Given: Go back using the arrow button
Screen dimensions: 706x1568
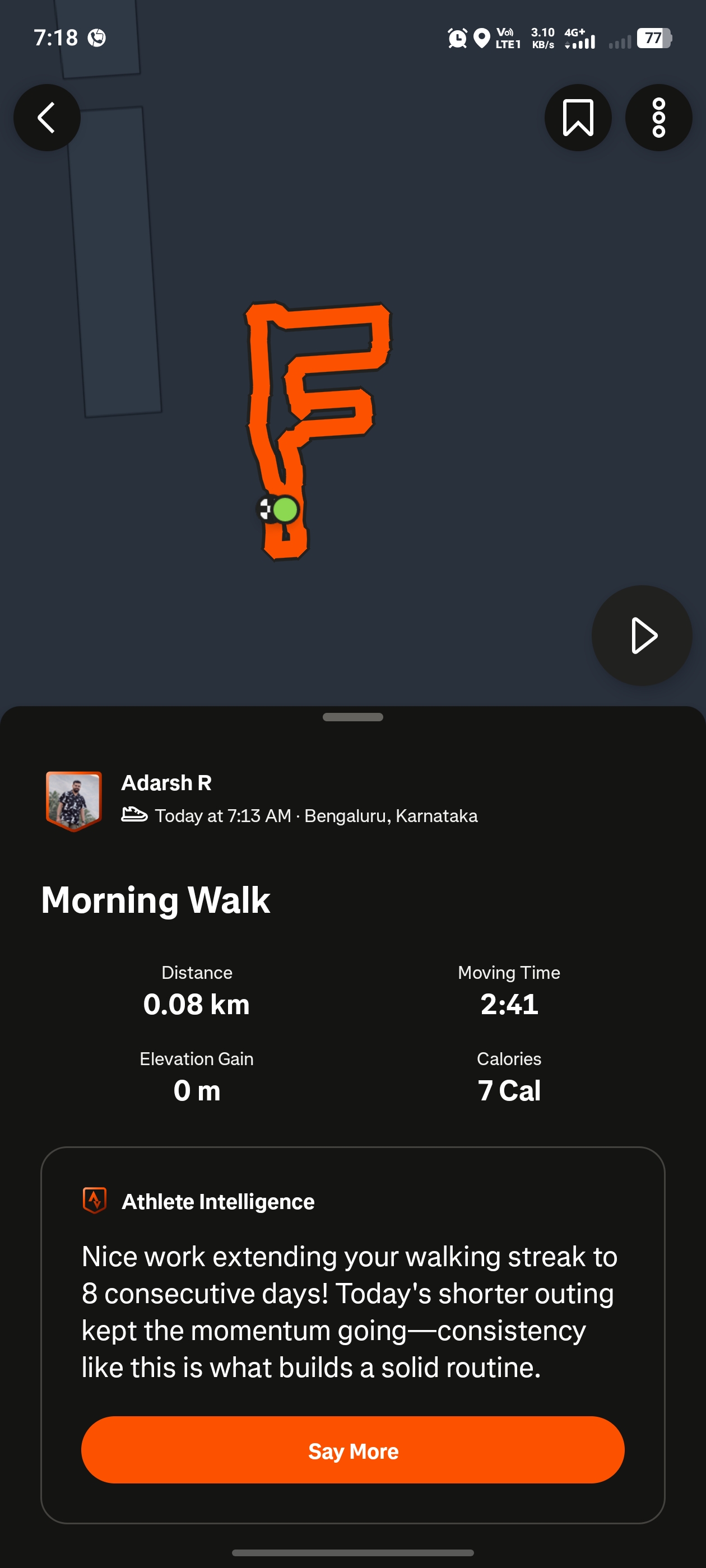Looking at the screenshot, I should (47, 118).
